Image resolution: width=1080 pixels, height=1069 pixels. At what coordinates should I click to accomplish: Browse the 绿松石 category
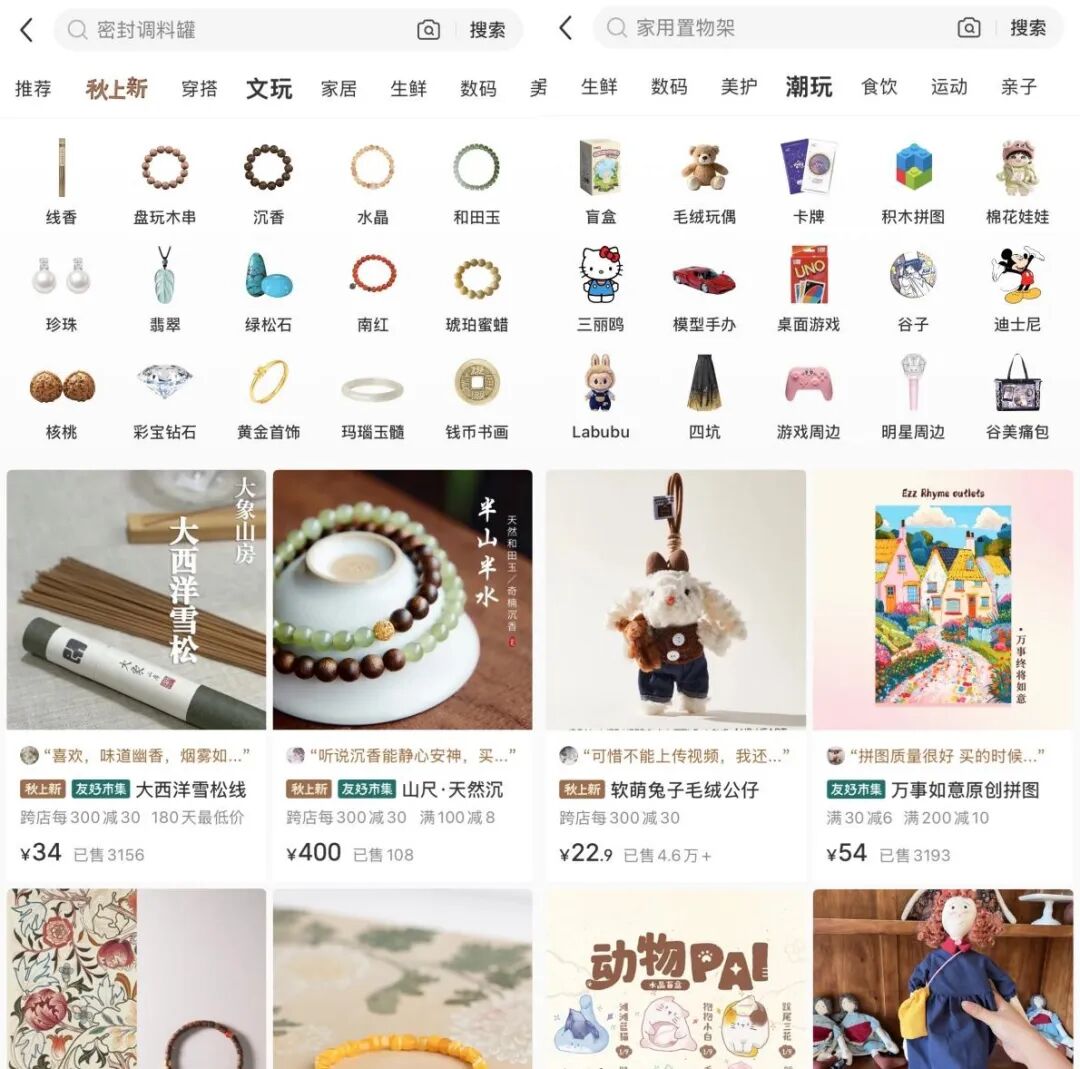coord(268,290)
